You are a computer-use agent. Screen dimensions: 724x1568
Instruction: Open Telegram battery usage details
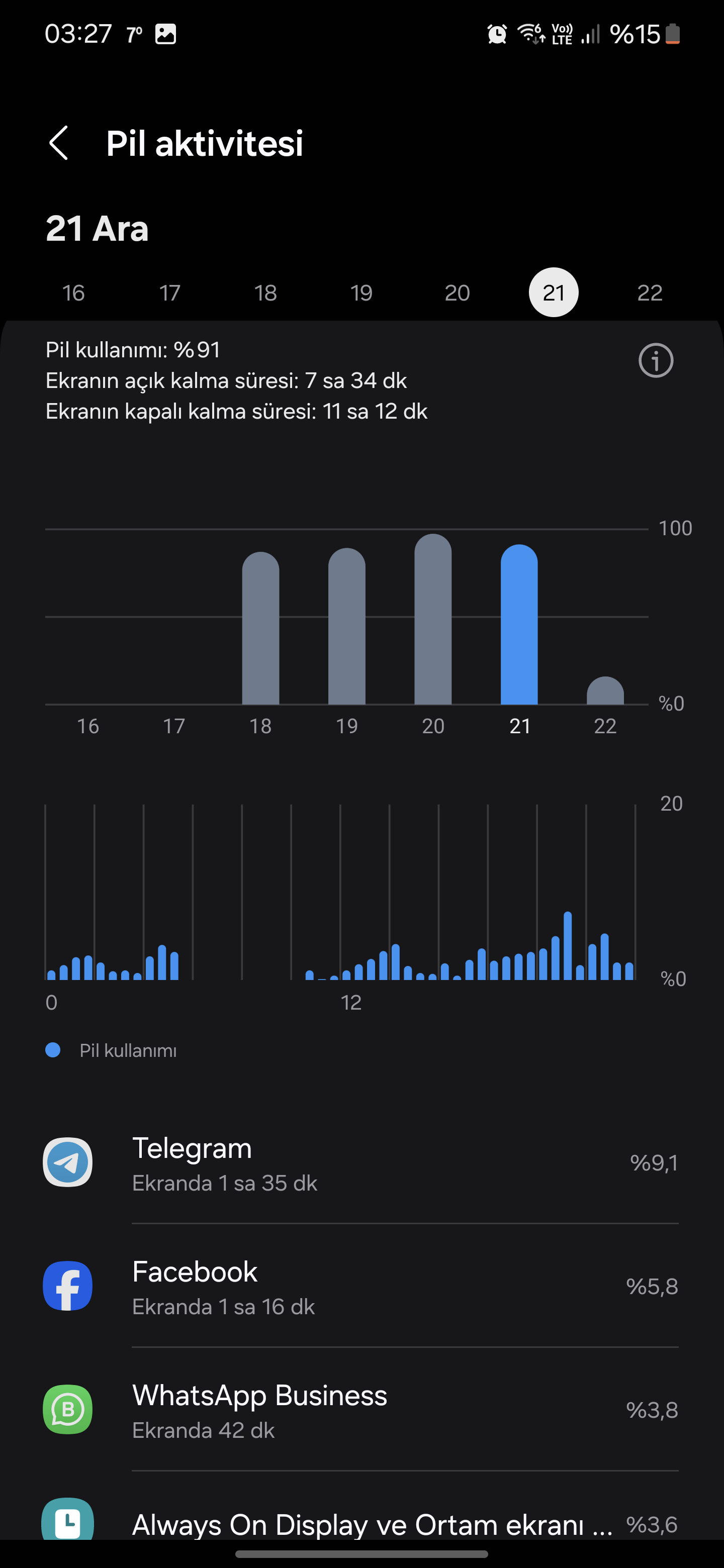[360, 1164]
